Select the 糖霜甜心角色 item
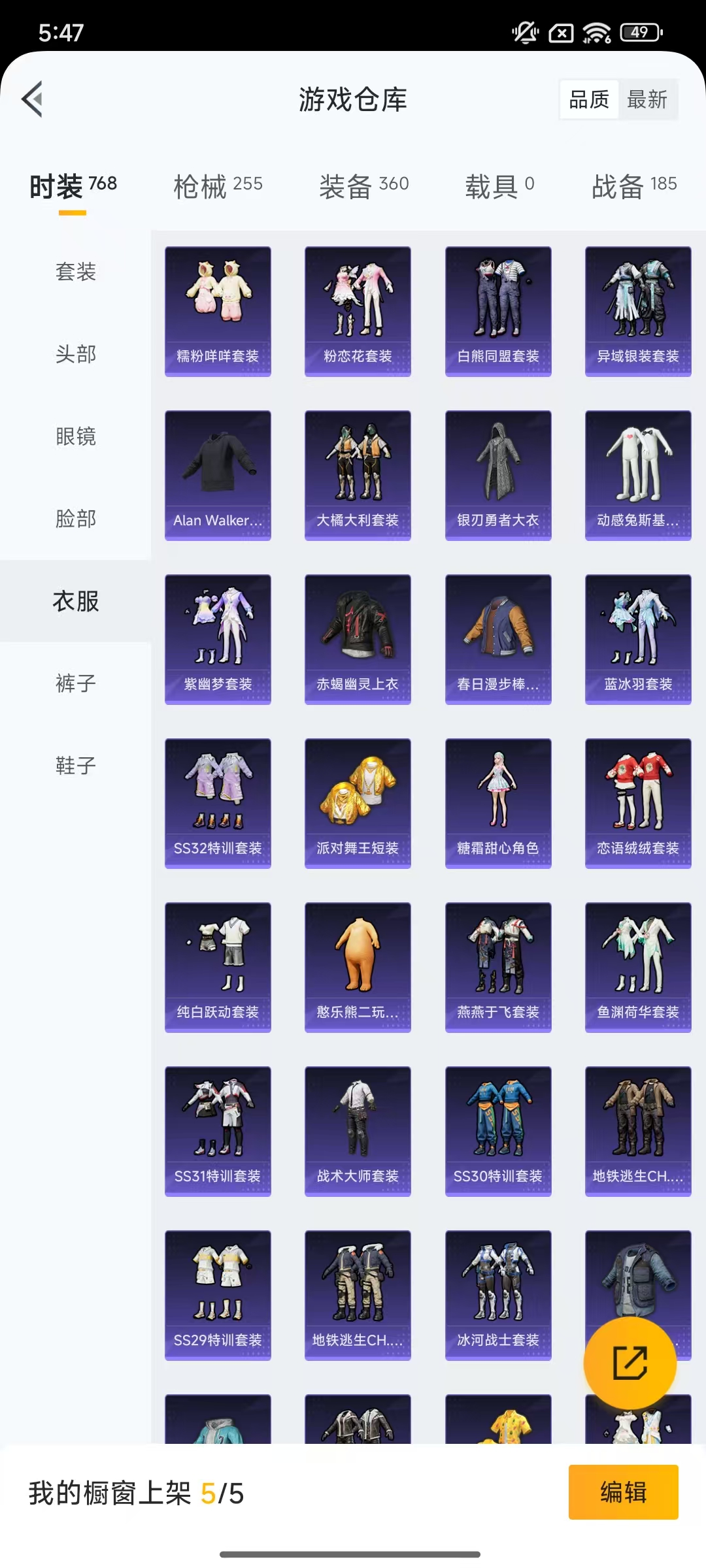 pos(497,804)
